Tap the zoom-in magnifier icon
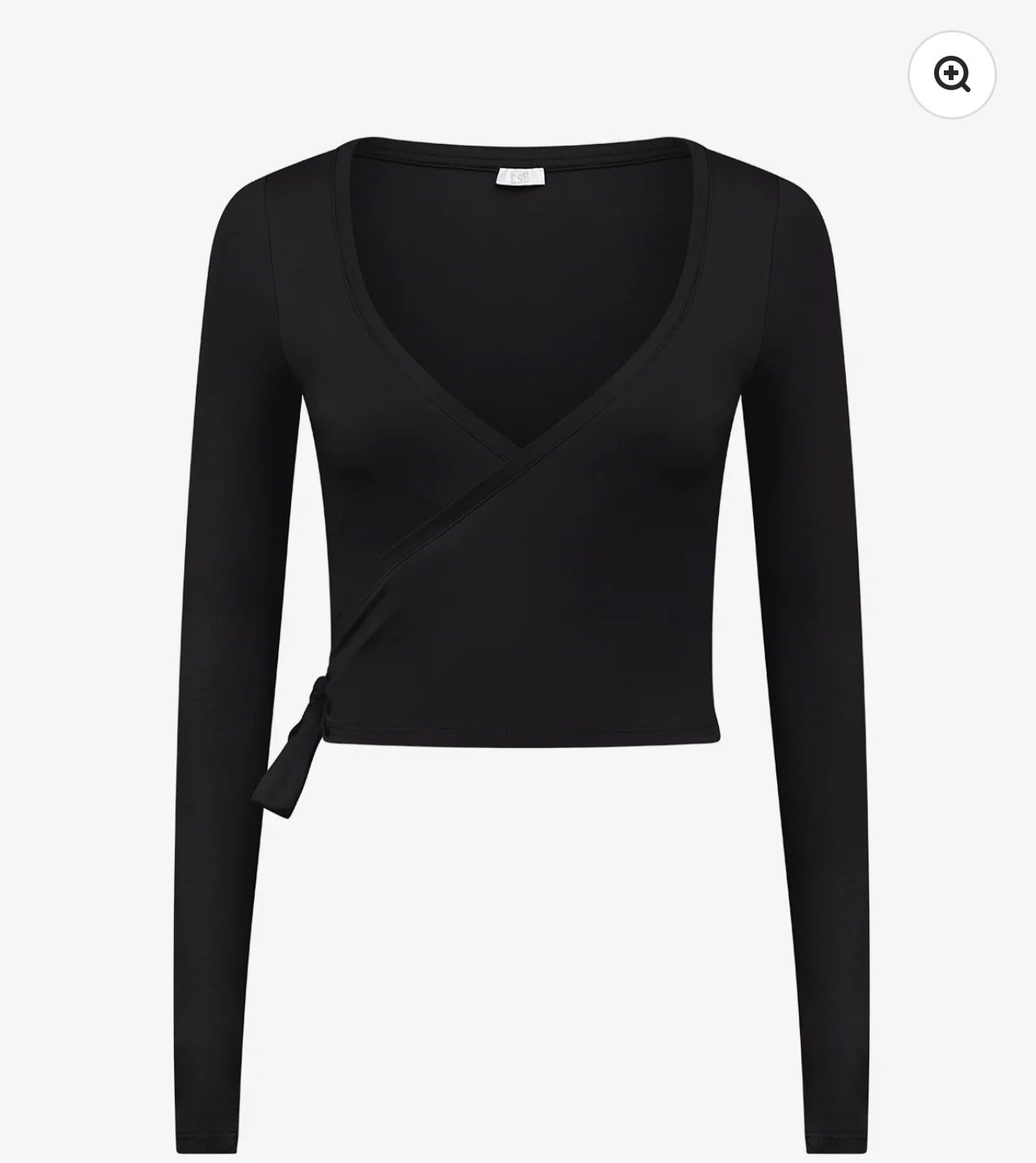Screen dimensions: 1036x1163 point(952,75)
